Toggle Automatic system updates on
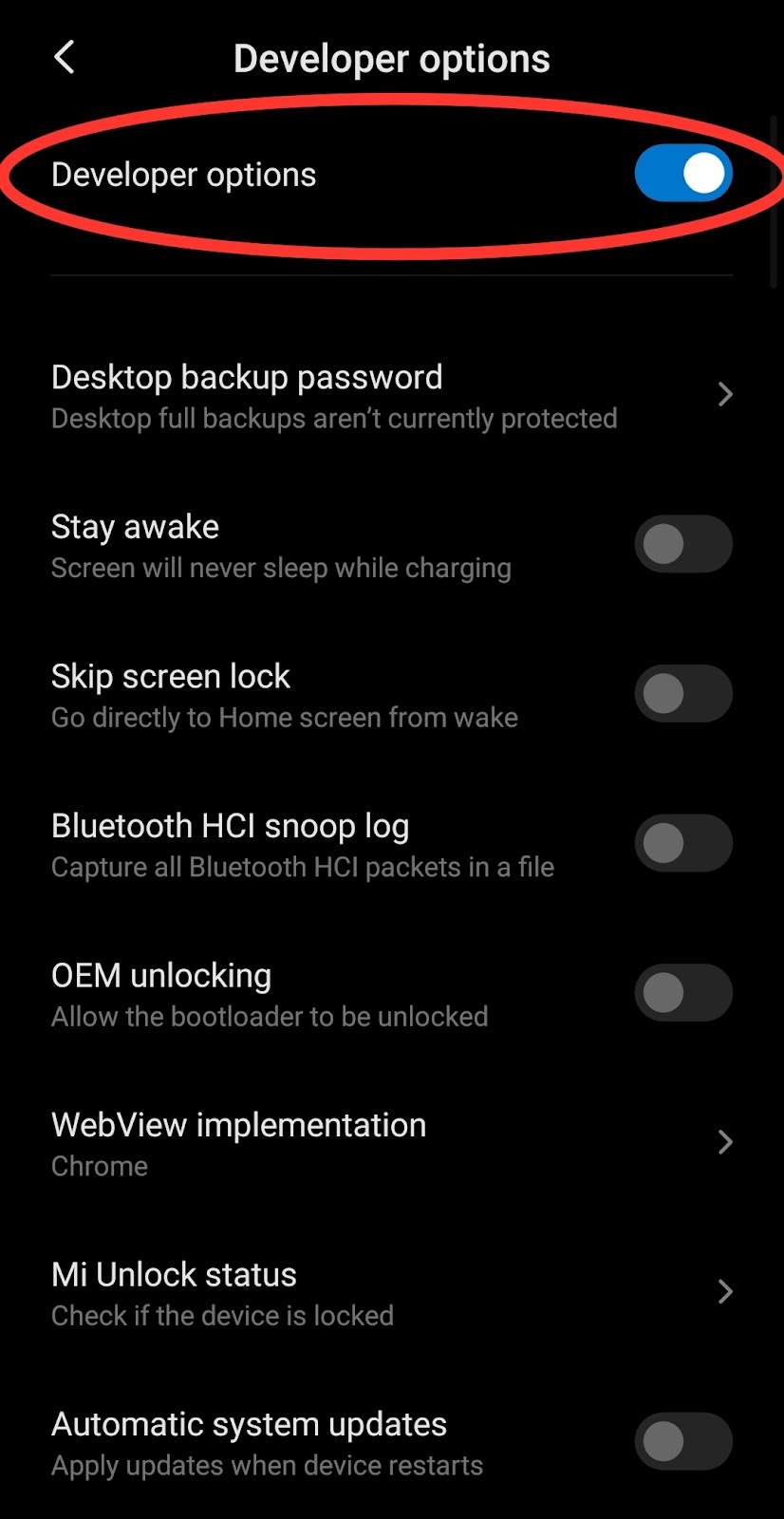The height and width of the screenshot is (1519, 784). (683, 1441)
